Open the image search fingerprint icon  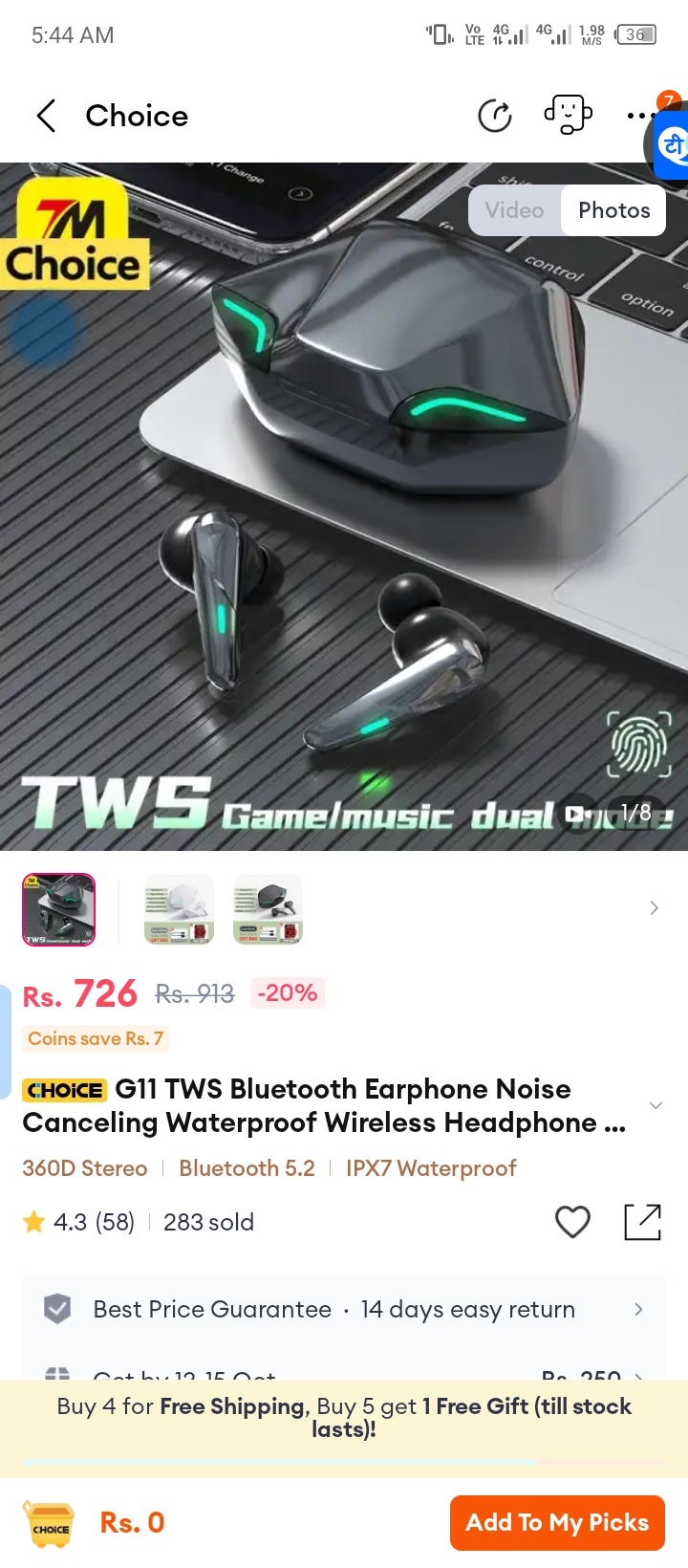point(638,745)
